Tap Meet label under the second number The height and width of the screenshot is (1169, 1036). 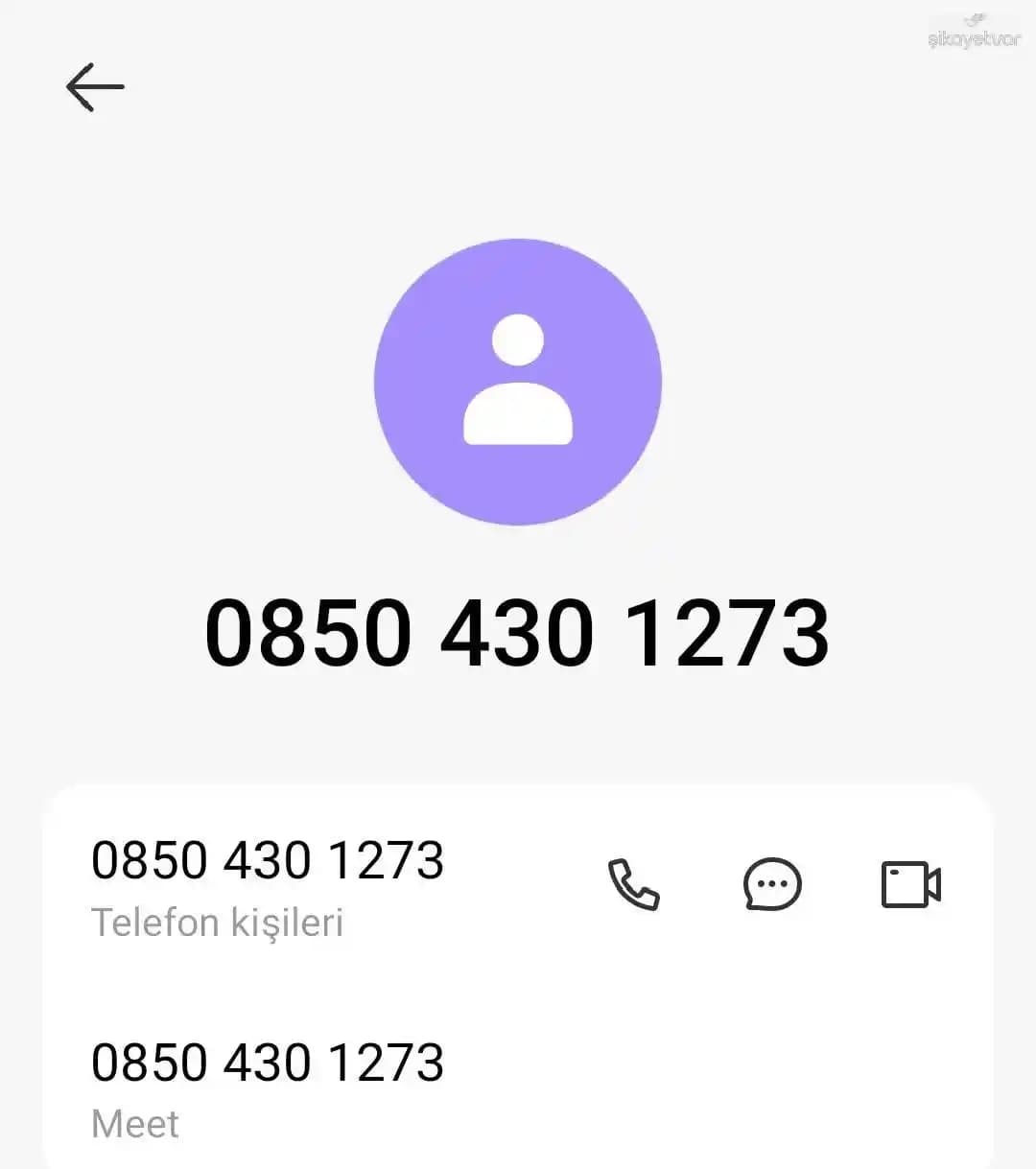tap(134, 1123)
